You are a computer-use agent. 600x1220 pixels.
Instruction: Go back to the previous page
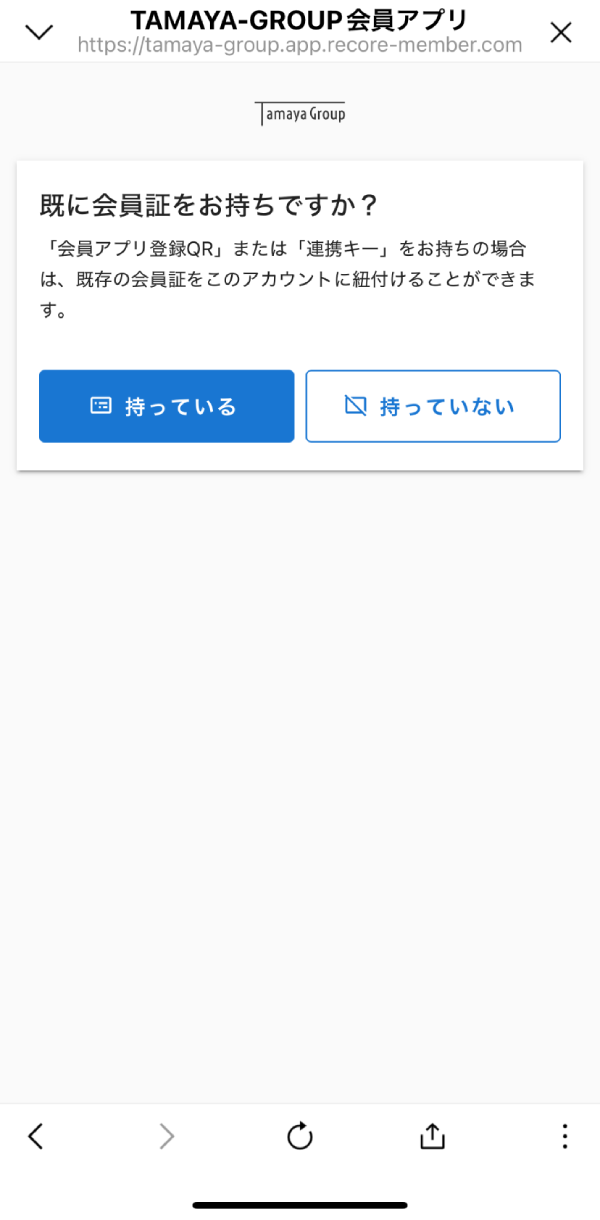pyautogui.click(x=36, y=1136)
